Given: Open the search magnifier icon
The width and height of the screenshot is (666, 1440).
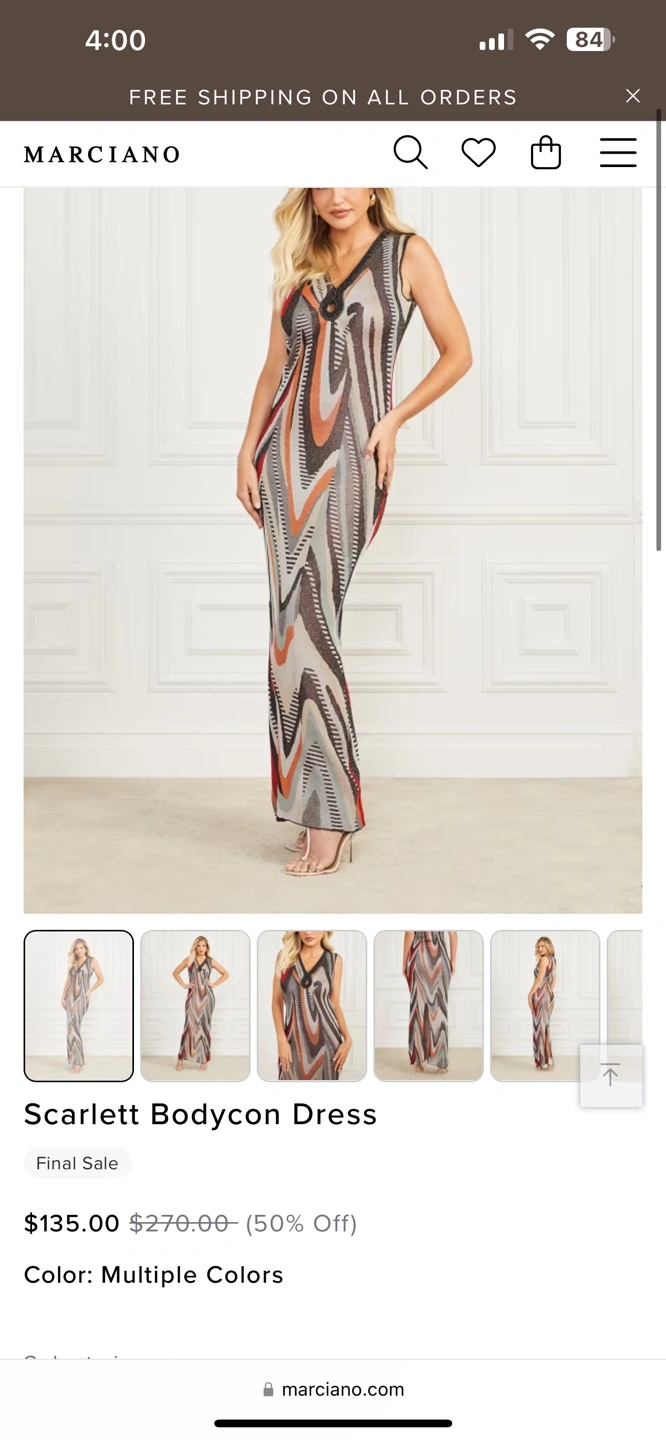Looking at the screenshot, I should [410, 153].
